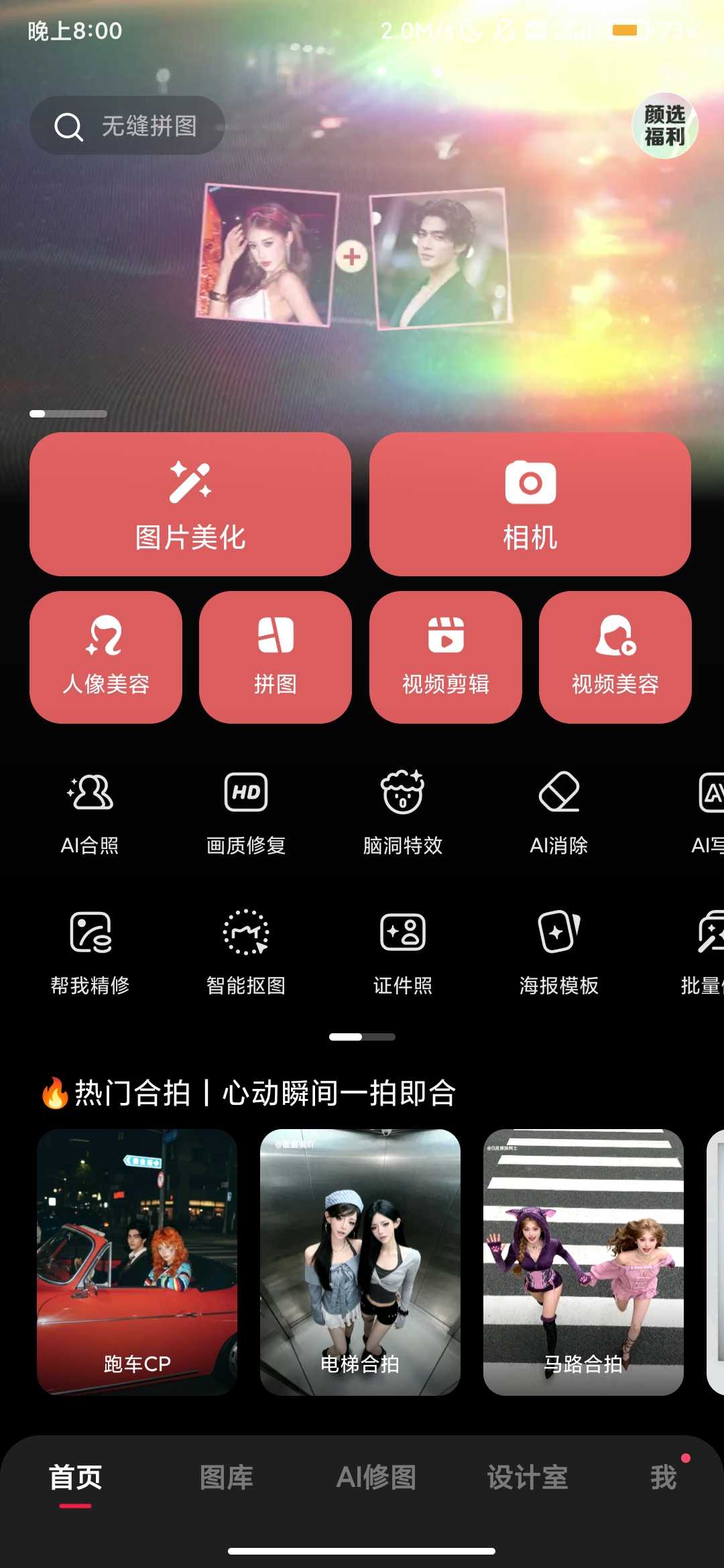The height and width of the screenshot is (1568, 724).
Task: Open 画质修复 HD restore
Action: 246,812
